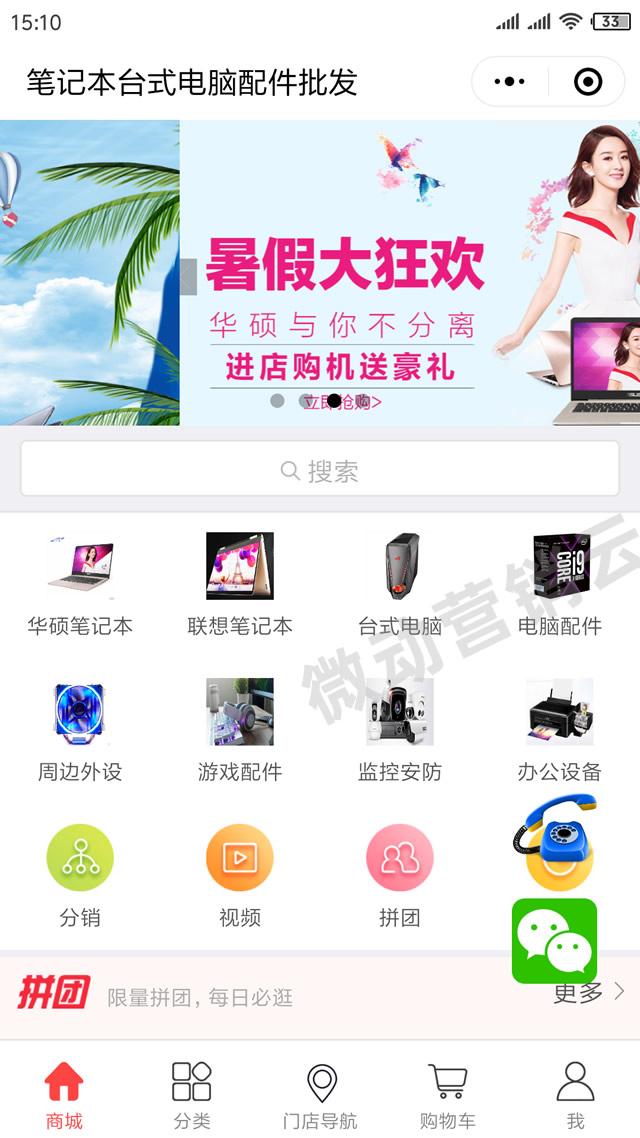The width and height of the screenshot is (640, 1138).
Task: Browse the 台式电脑 category
Action: coord(400,584)
